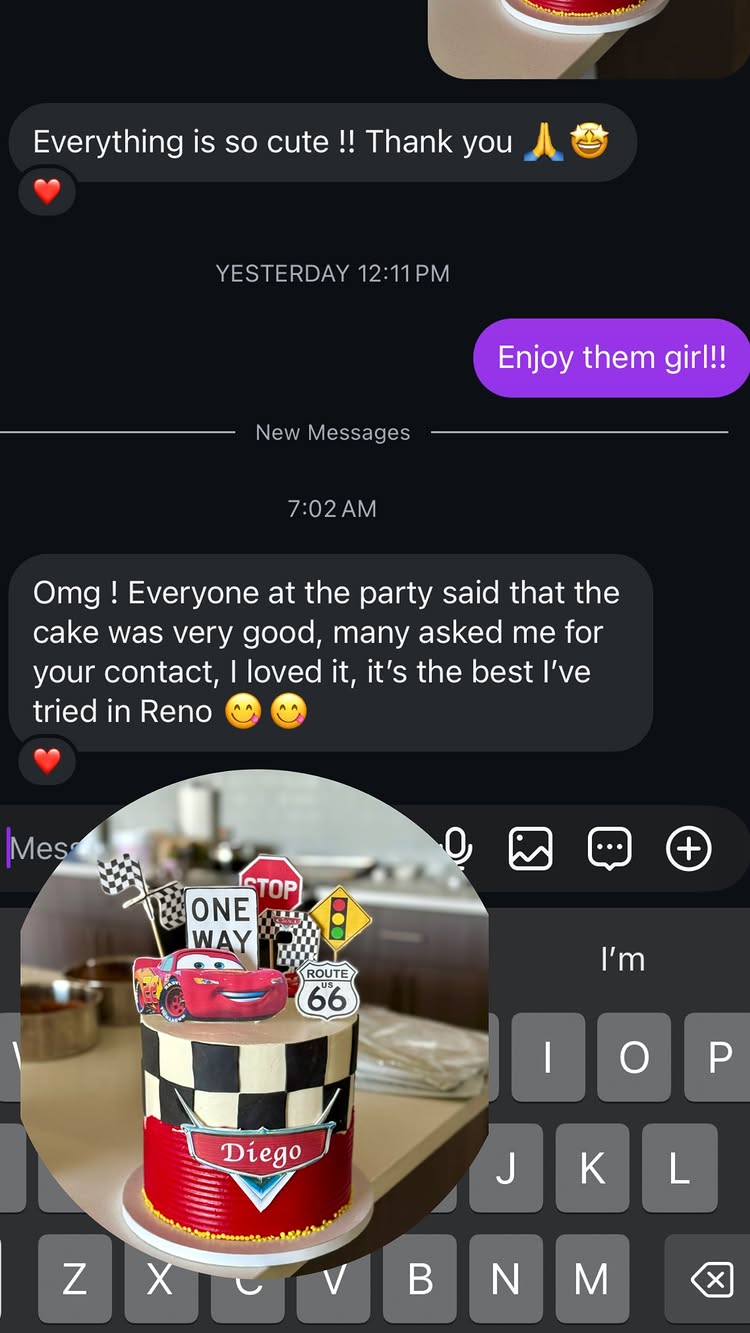Screen dimensions: 750x1333
Task: Open the photo gallery picker
Action: (x=530, y=849)
